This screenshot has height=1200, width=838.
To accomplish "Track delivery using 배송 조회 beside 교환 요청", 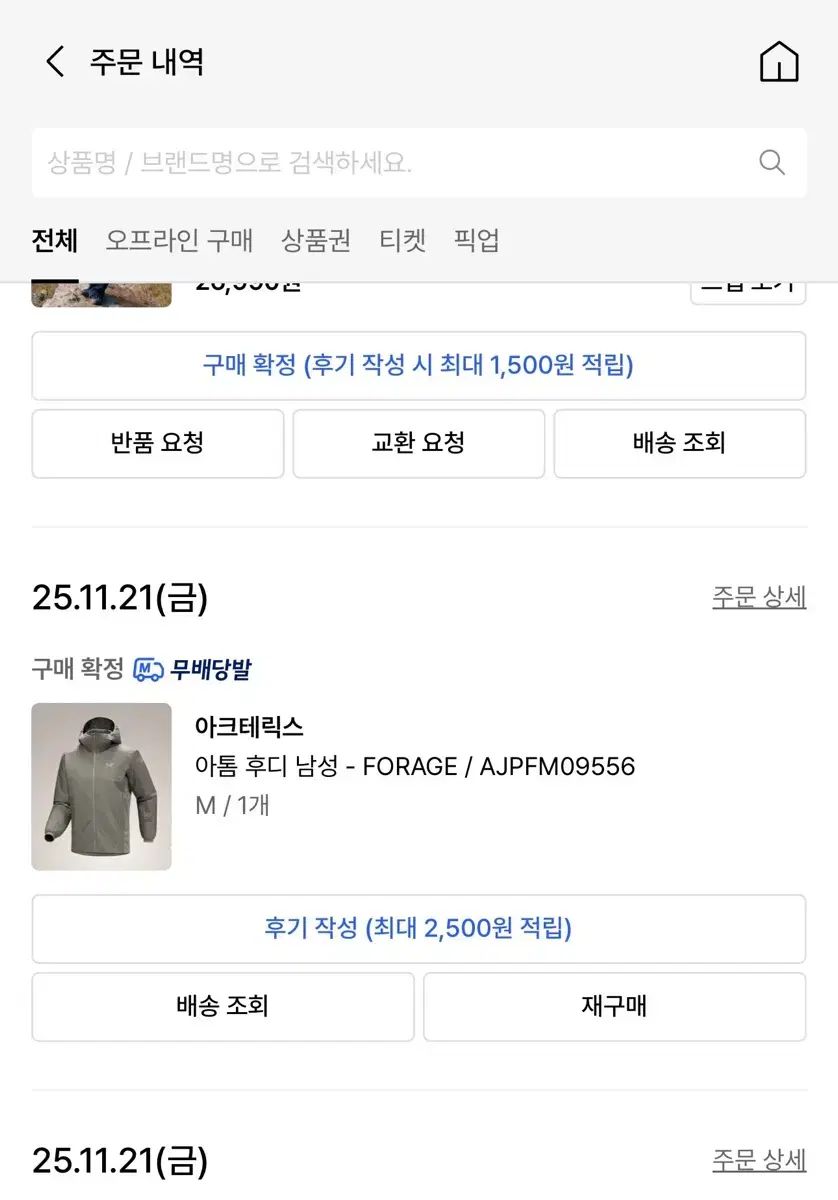I will click(679, 443).
